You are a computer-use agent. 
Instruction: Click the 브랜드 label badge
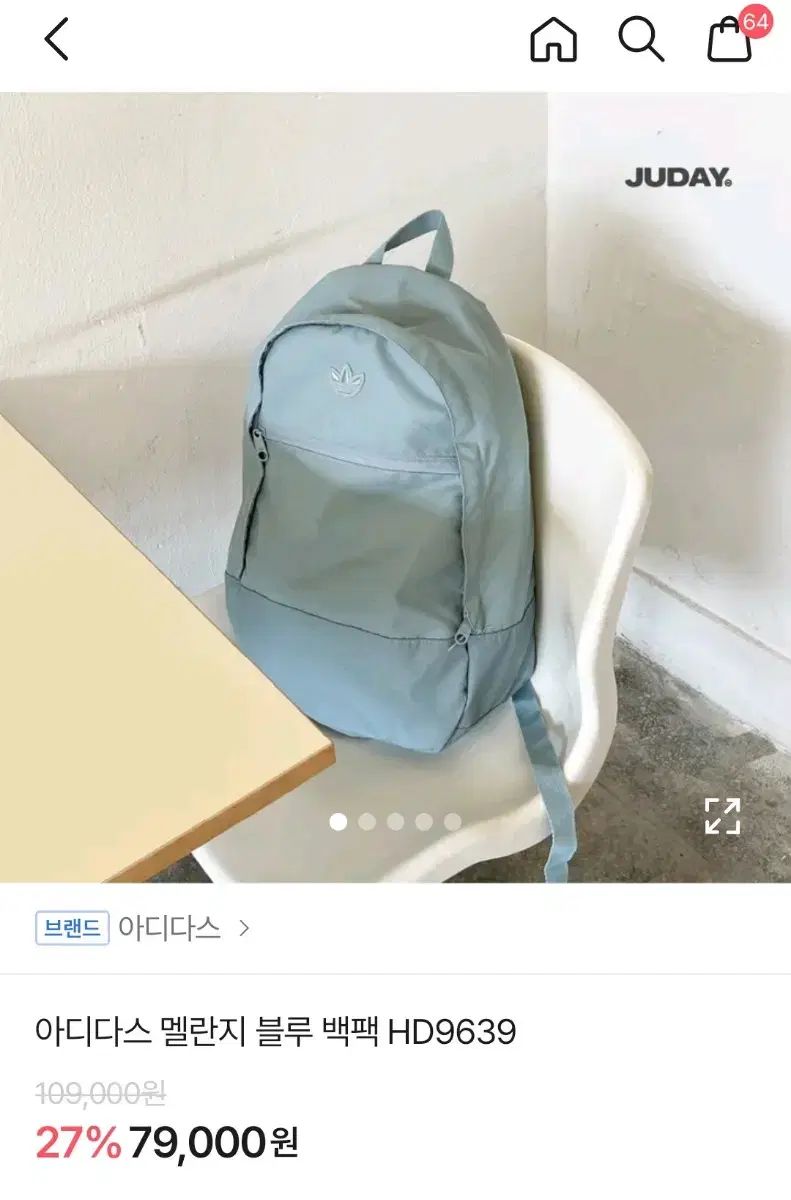[x=71, y=929]
